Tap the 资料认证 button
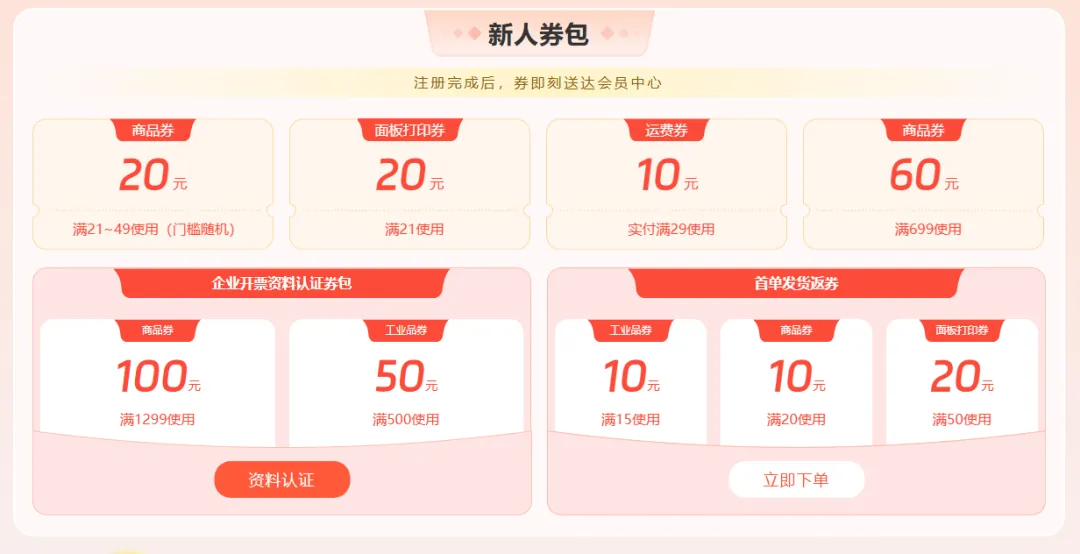Image resolution: width=1080 pixels, height=554 pixels. [282, 480]
